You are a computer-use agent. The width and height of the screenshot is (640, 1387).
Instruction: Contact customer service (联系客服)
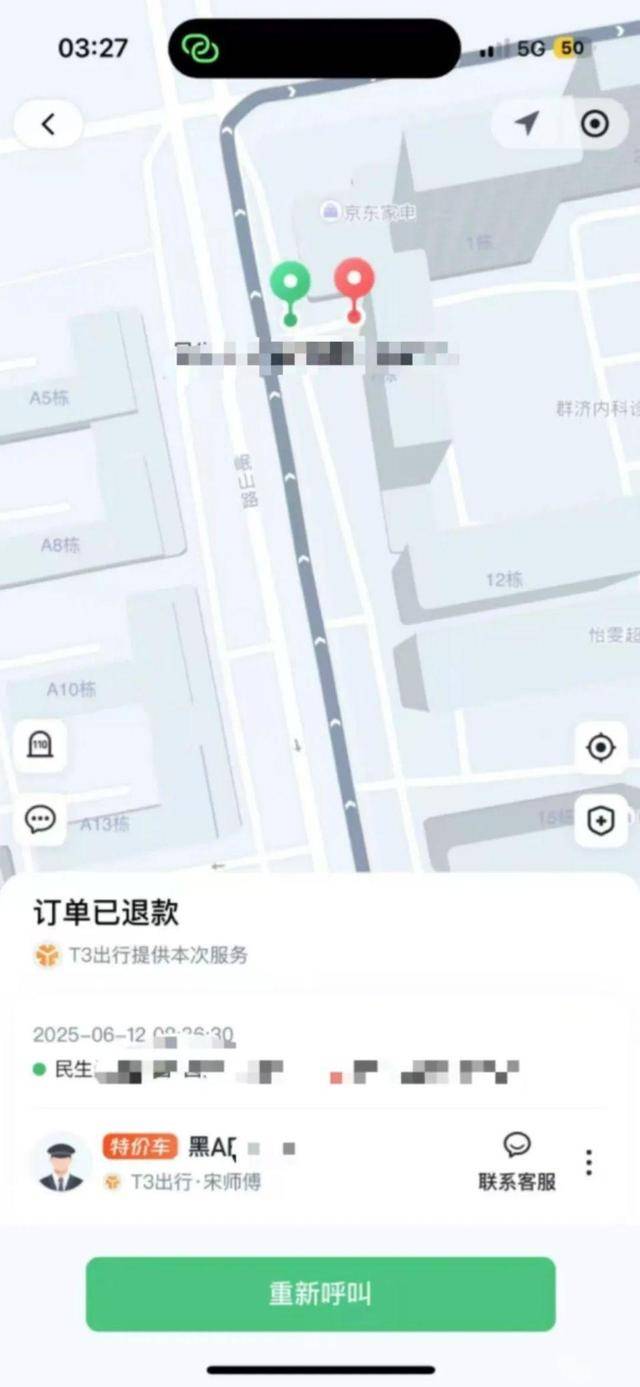pos(517,1161)
